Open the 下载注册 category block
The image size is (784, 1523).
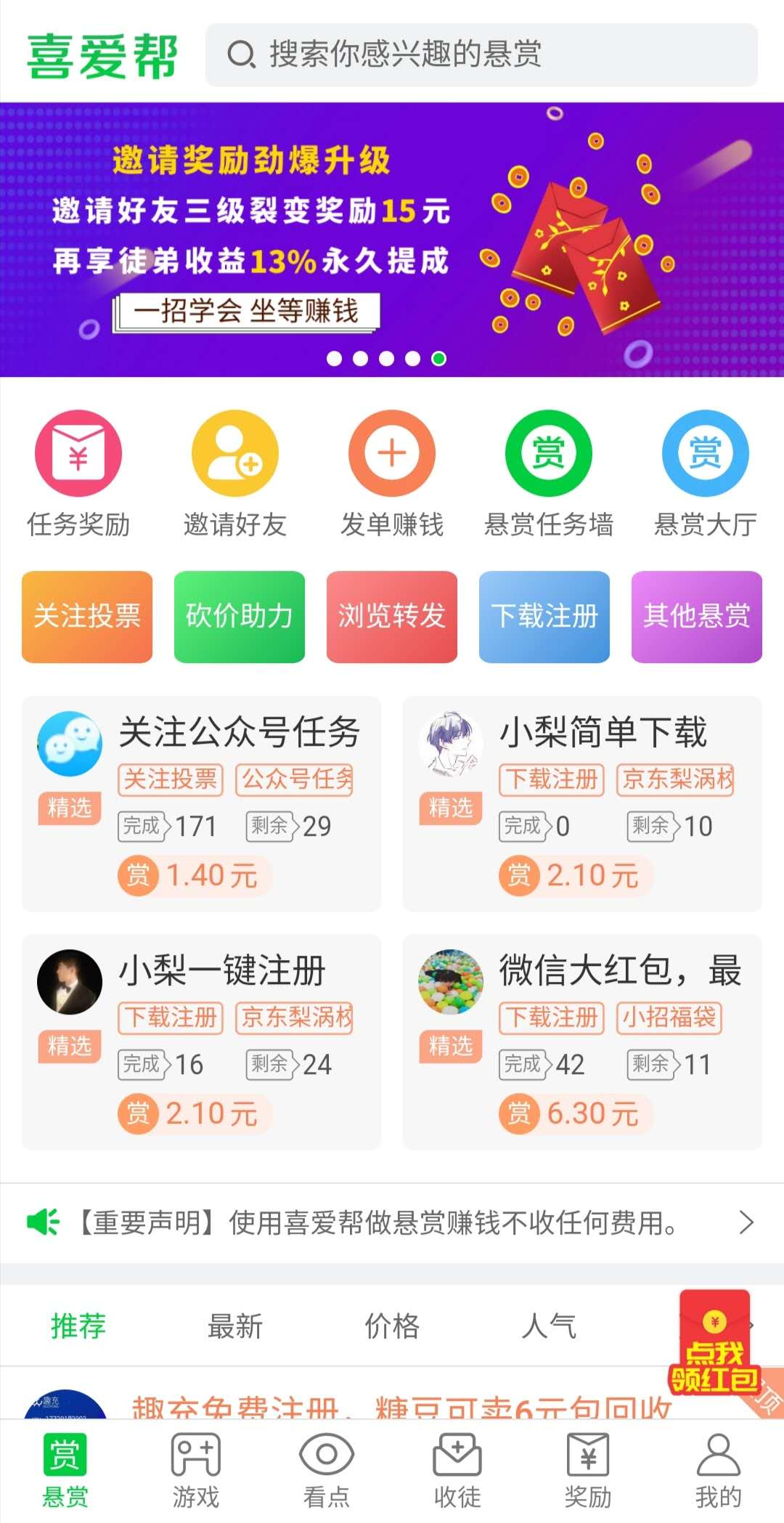point(544,617)
